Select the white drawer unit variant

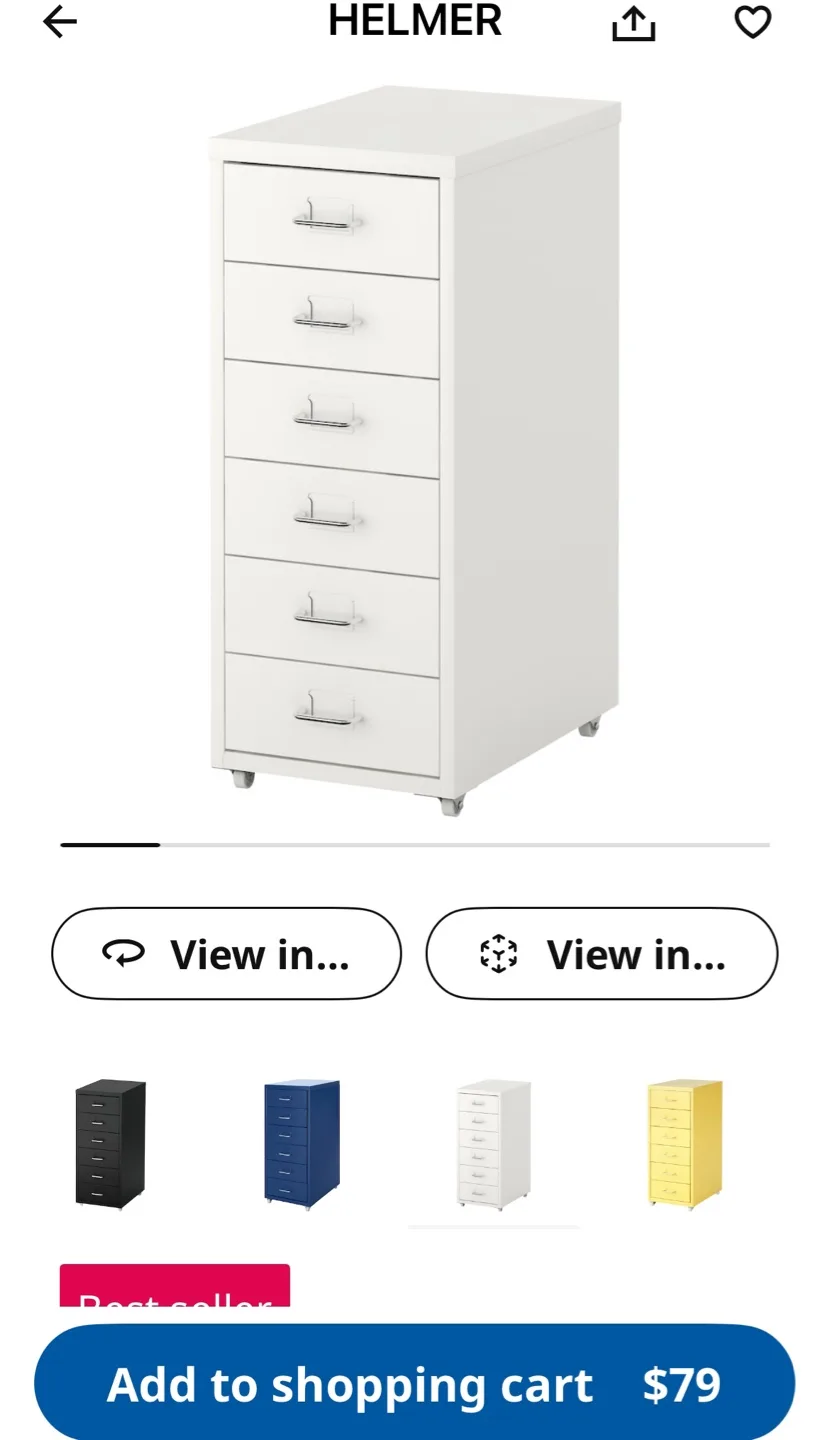[x=493, y=1144]
